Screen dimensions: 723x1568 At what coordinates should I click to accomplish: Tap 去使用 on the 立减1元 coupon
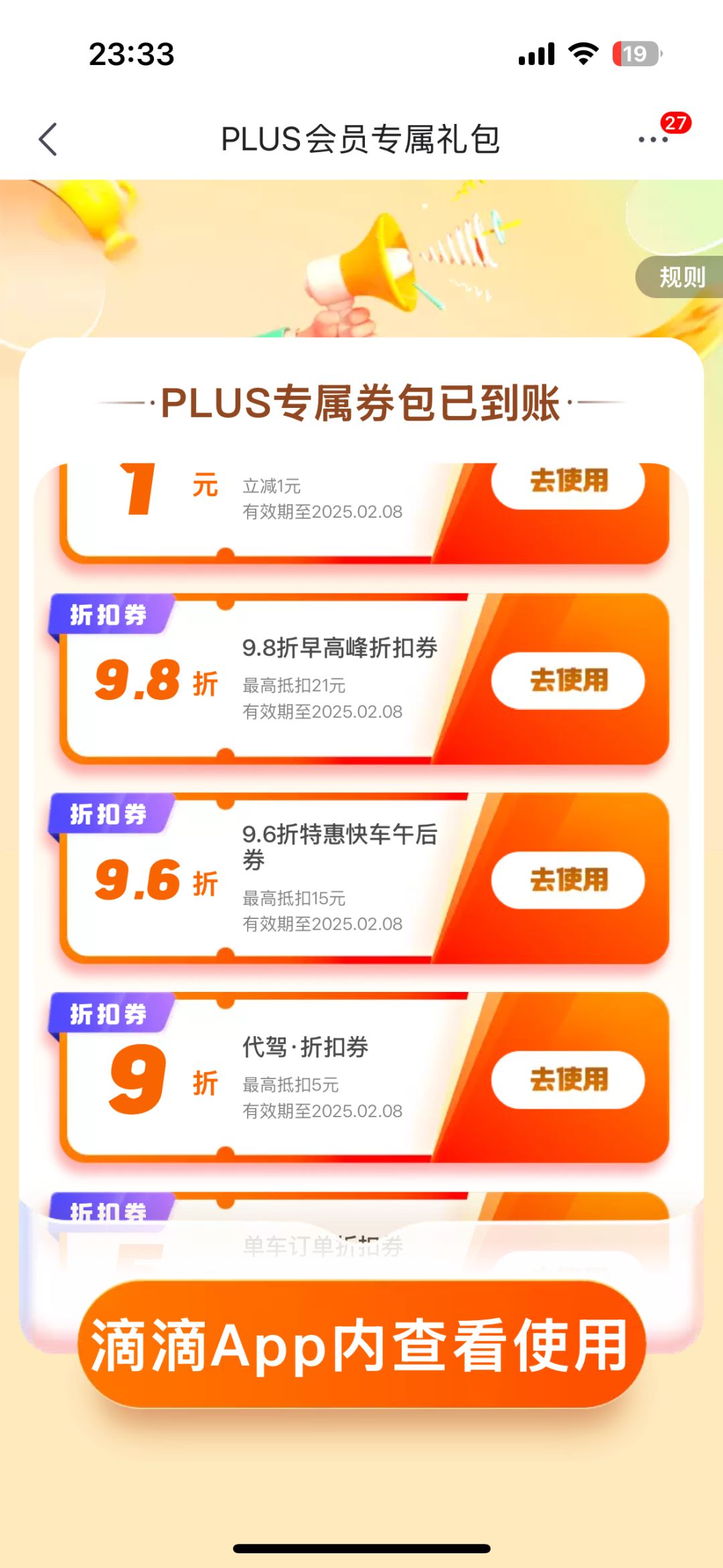pyautogui.click(x=568, y=483)
